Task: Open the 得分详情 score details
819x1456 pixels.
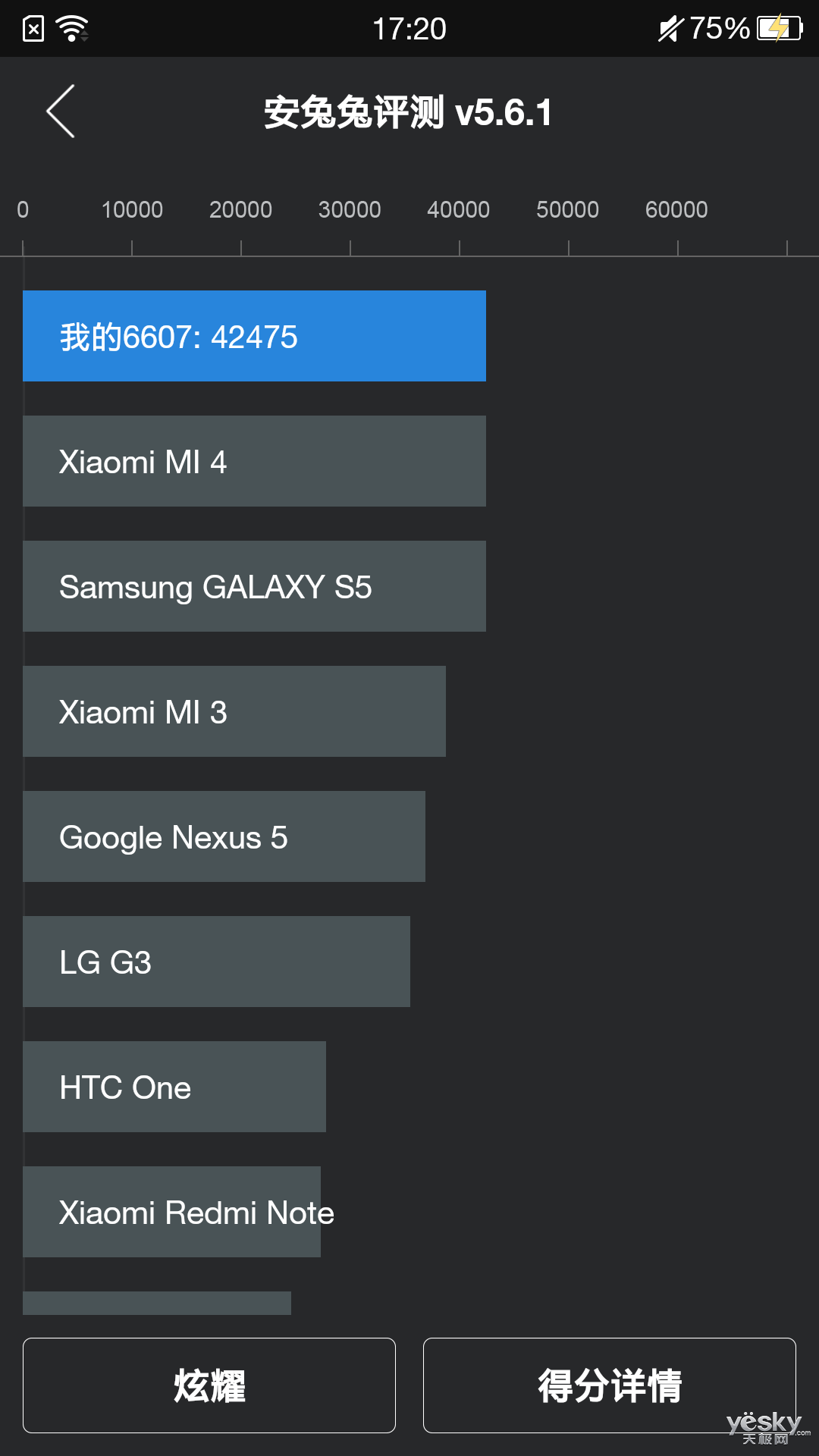Action: click(x=609, y=1385)
